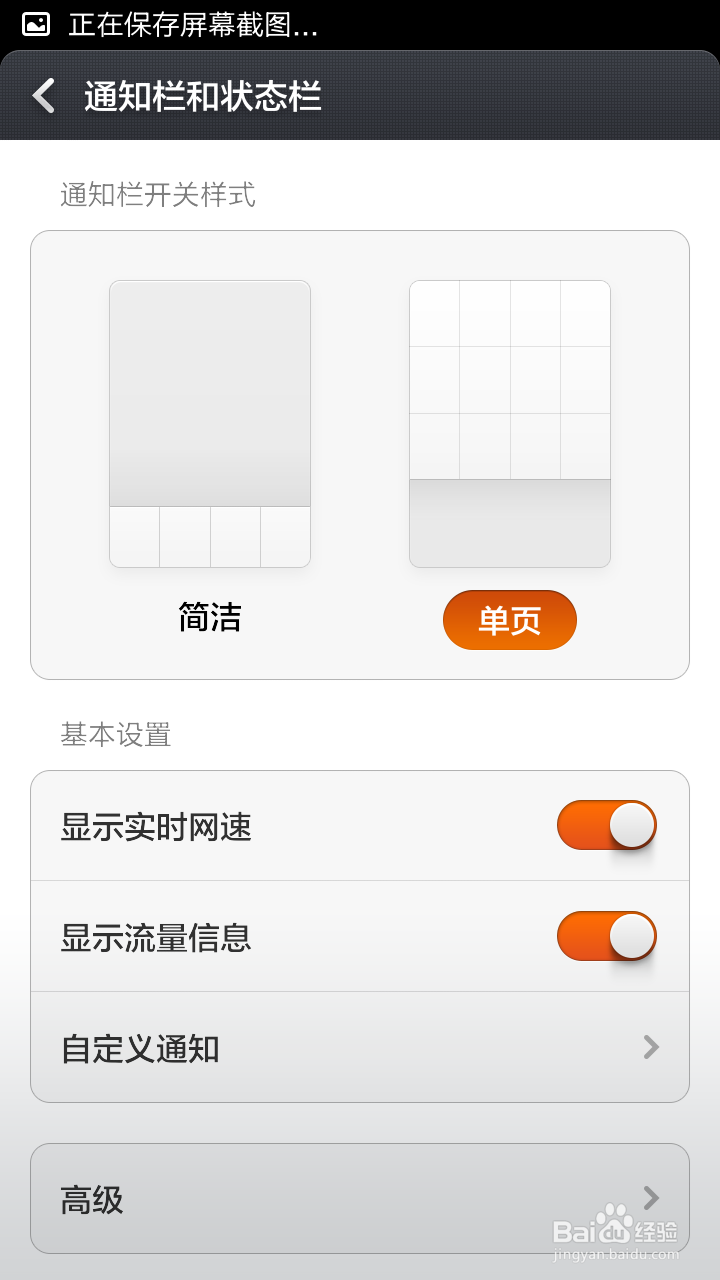Tap the simple style thumbnail image
The image size is (720, 1280).
point(210,420)
